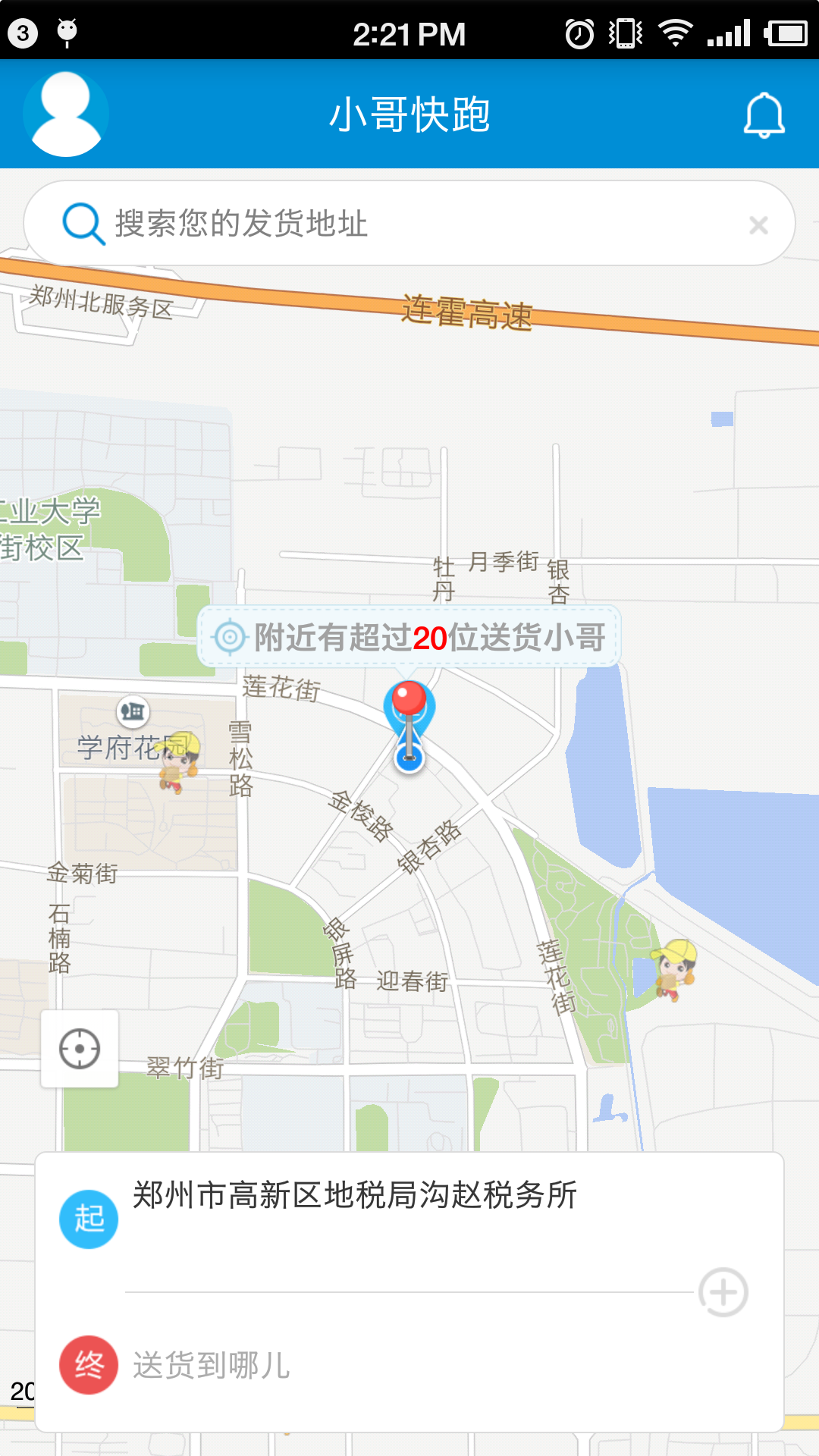Open the user profile avatar
Viewport: 819px width, 1456px height.
(66, 114)
